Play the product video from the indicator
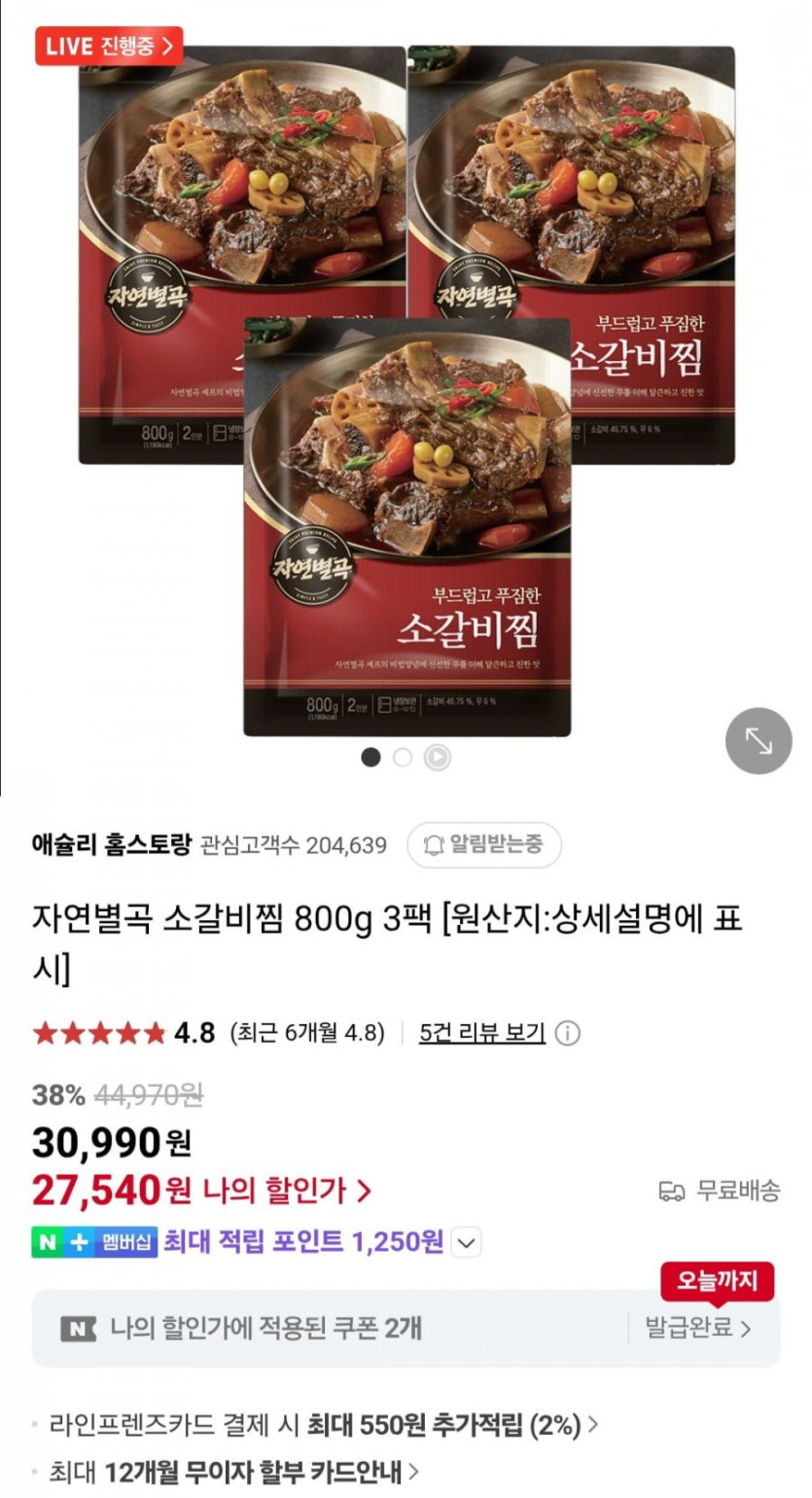 (438, 758)
